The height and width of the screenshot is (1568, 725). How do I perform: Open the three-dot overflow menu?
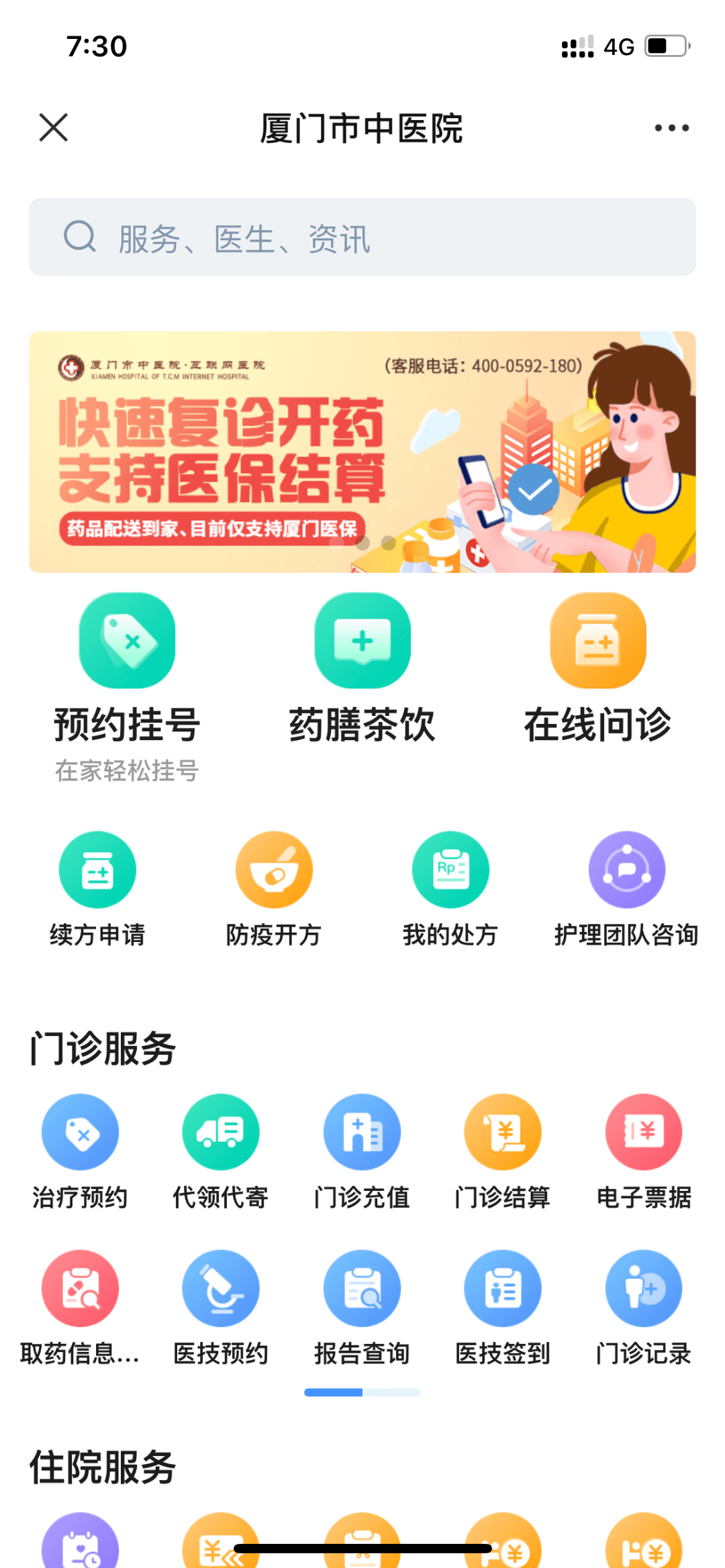click(671, 127)
